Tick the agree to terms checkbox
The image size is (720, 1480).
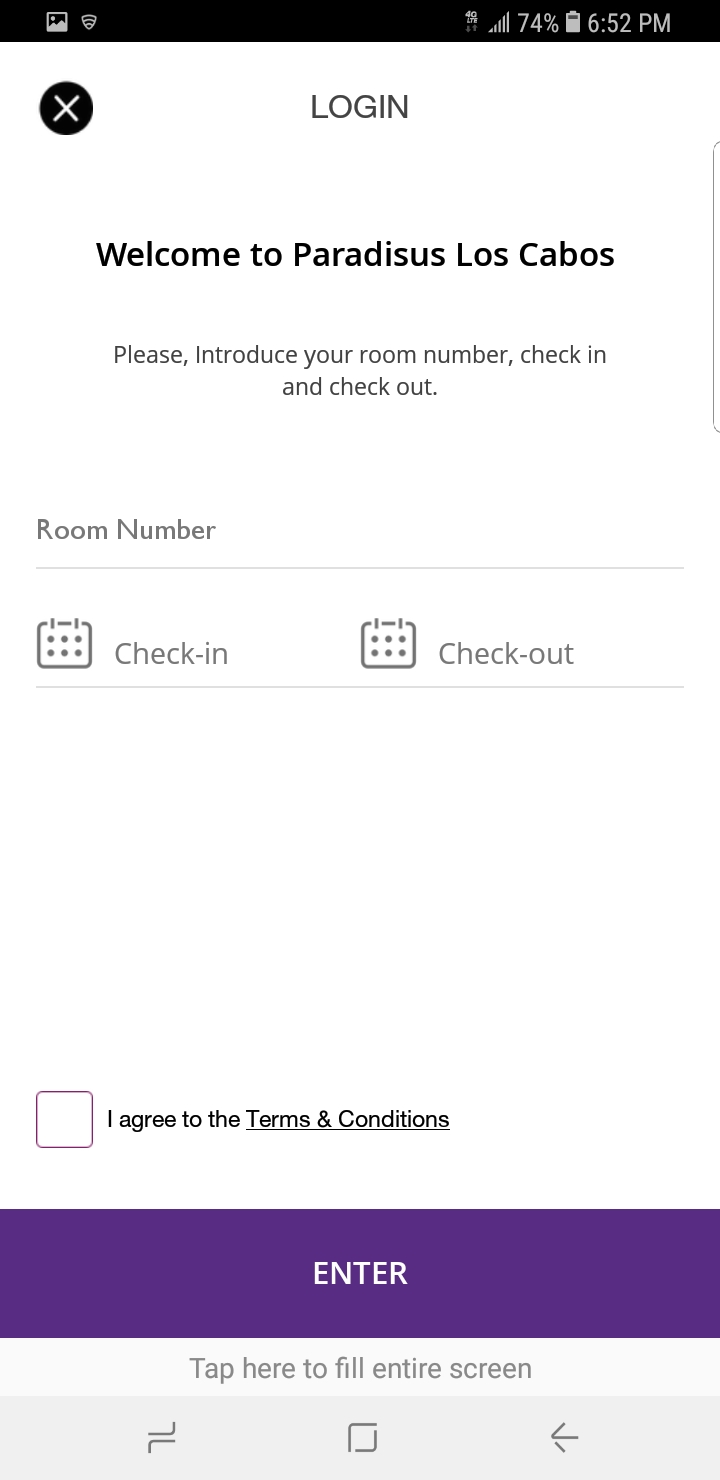click(x=65, y=1119)
